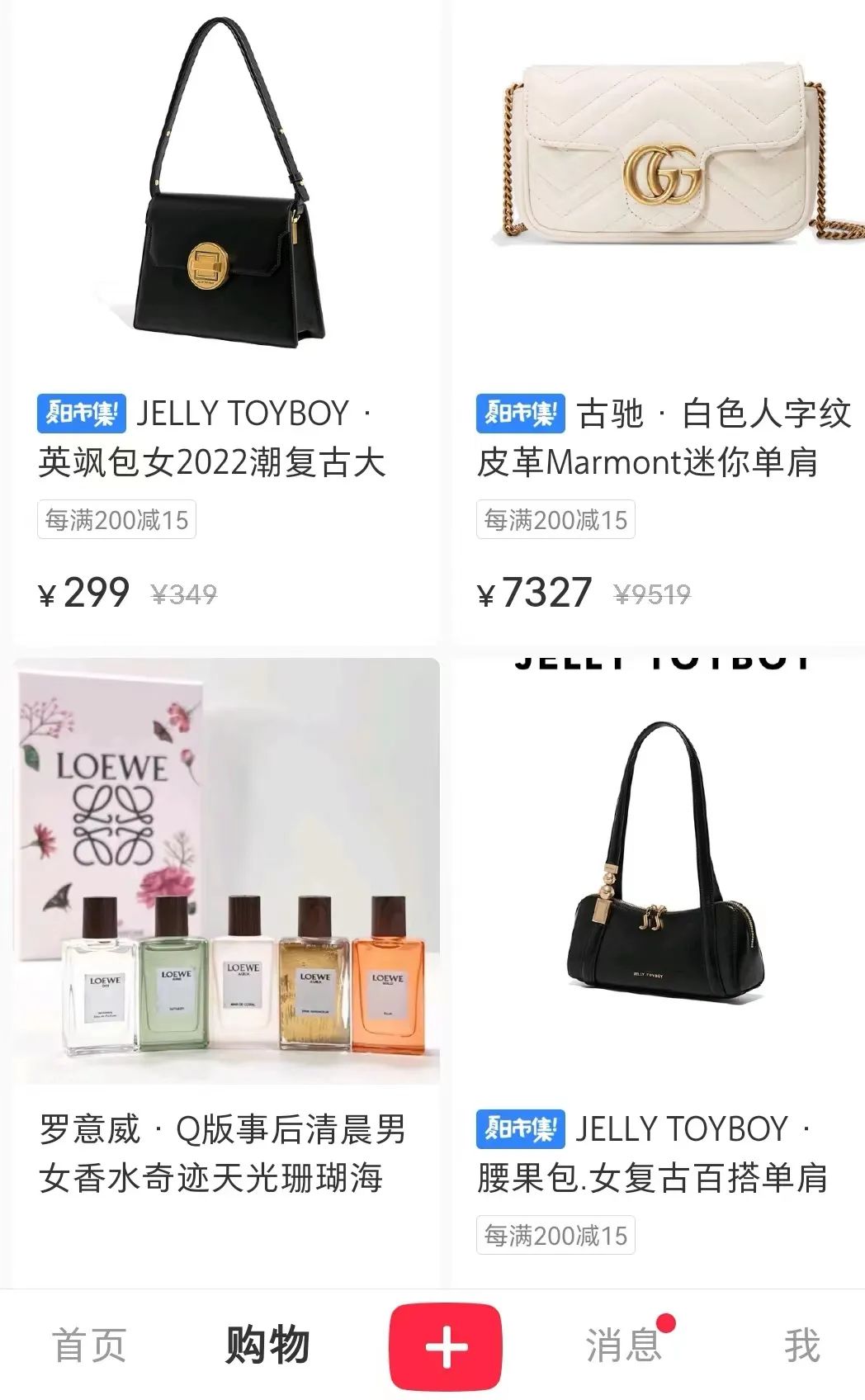Switch to the 首页 tab
This screenshot has height=1400, width=865.
click(x=89, y=1346)
